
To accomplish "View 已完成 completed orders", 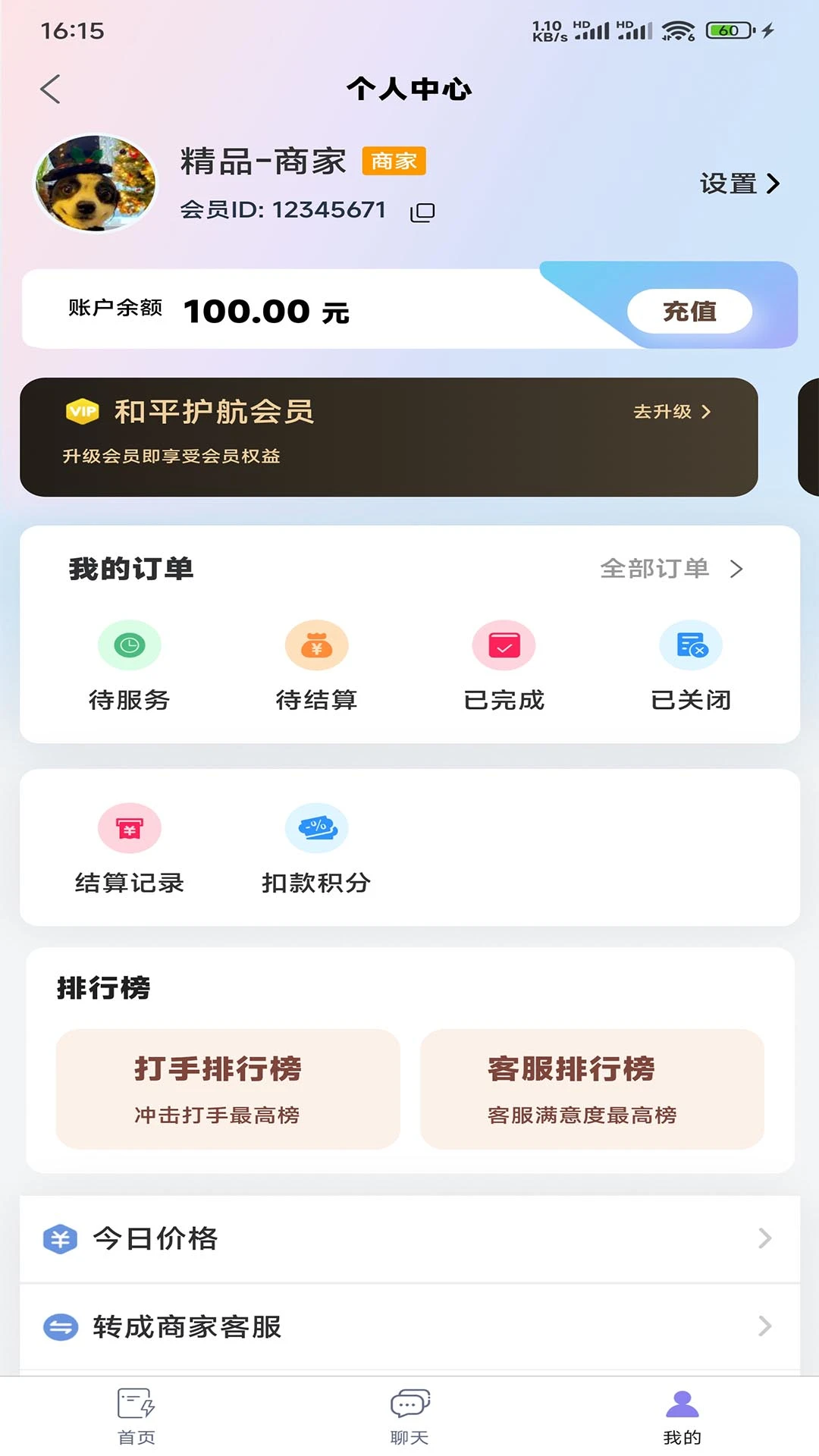I will (x=503, y=664).
